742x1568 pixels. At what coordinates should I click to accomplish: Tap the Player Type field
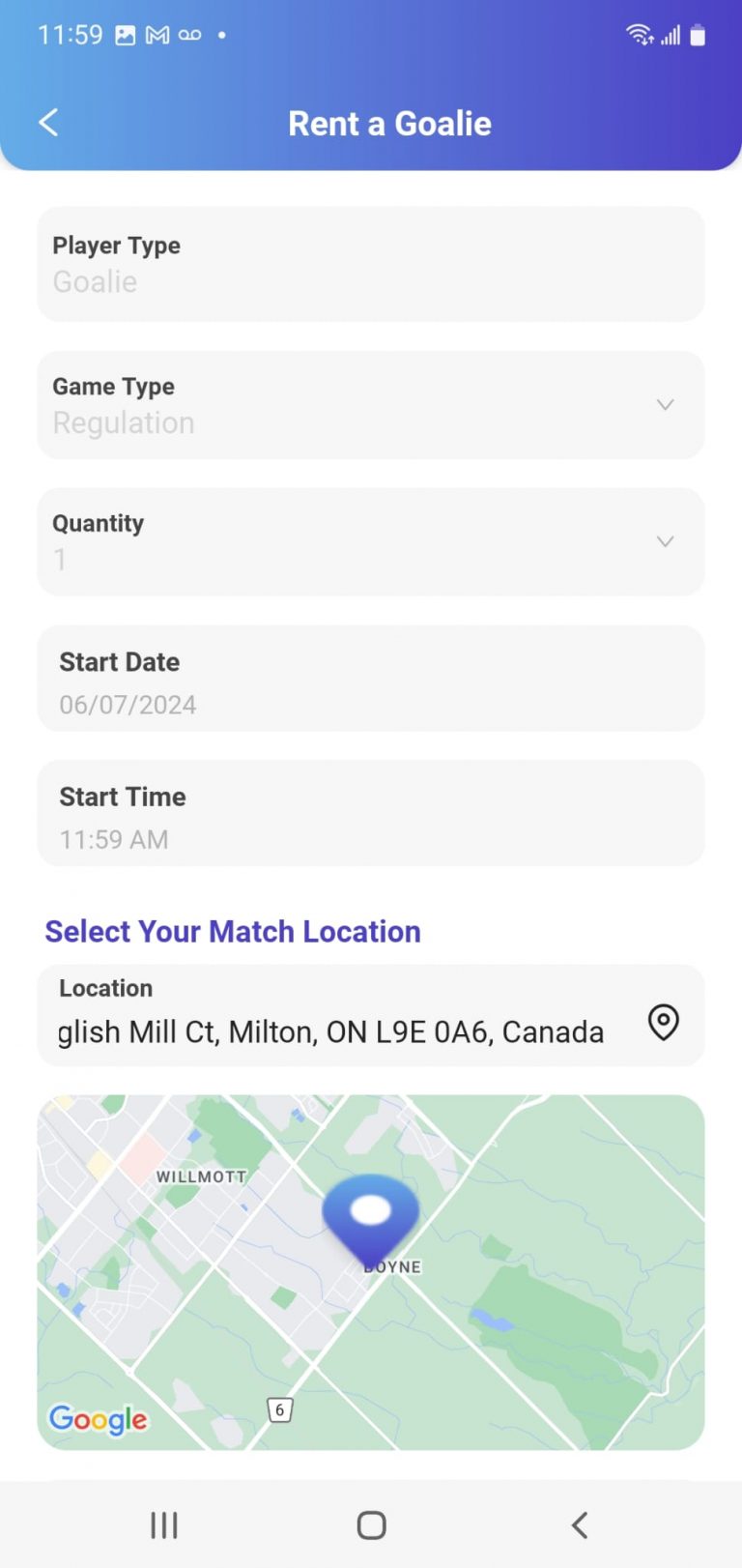(370, 264)
